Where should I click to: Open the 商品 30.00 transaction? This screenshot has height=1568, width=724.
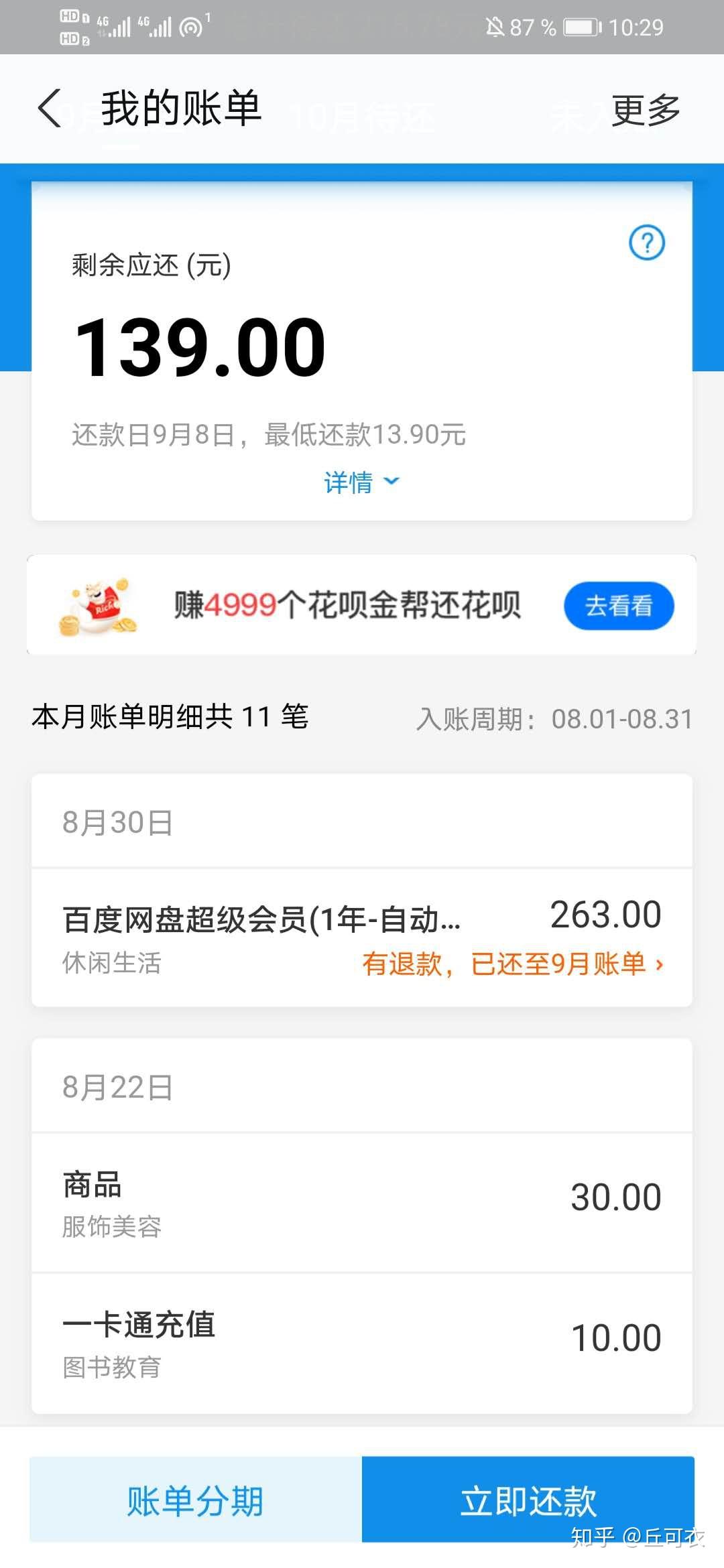pyautogui.click(x=362, y=1203)
